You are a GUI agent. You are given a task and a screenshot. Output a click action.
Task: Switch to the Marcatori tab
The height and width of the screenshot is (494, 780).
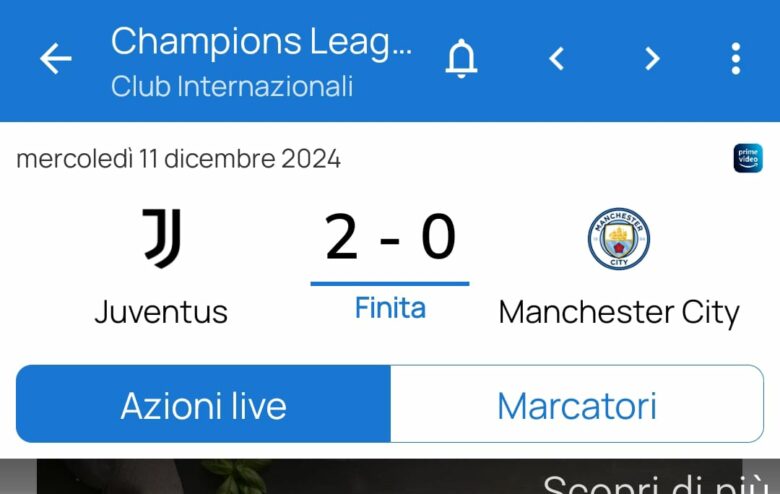click(577, 405)
